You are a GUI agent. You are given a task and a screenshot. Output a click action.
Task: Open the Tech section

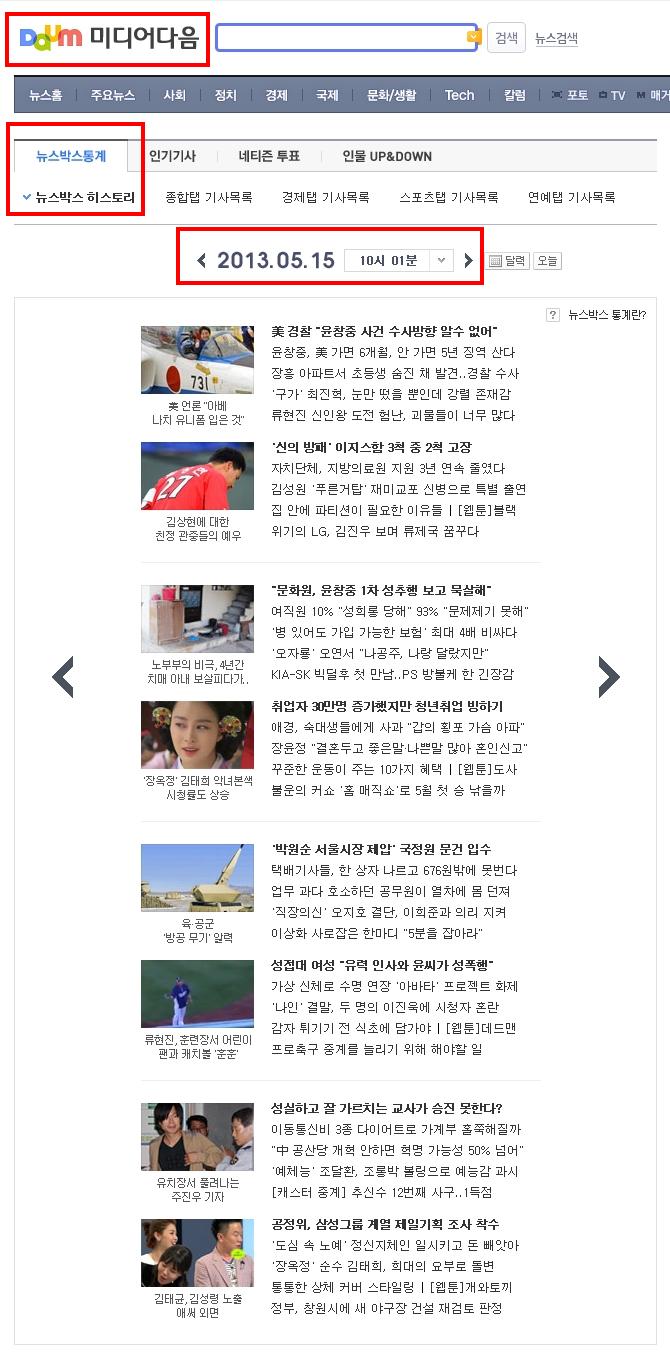click(x=459, y=95)
